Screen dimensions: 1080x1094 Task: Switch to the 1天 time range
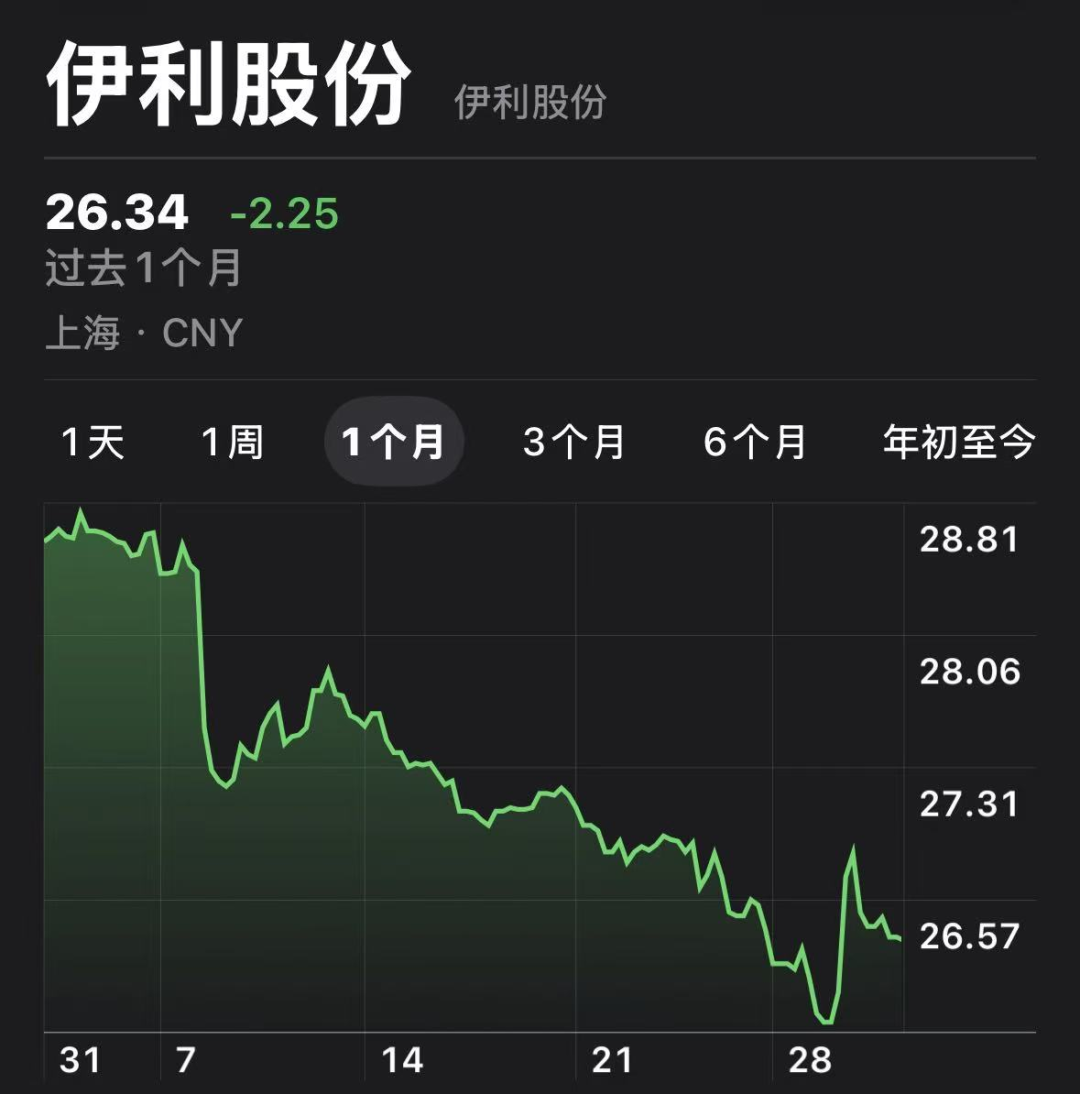click(x=93, y=441)
